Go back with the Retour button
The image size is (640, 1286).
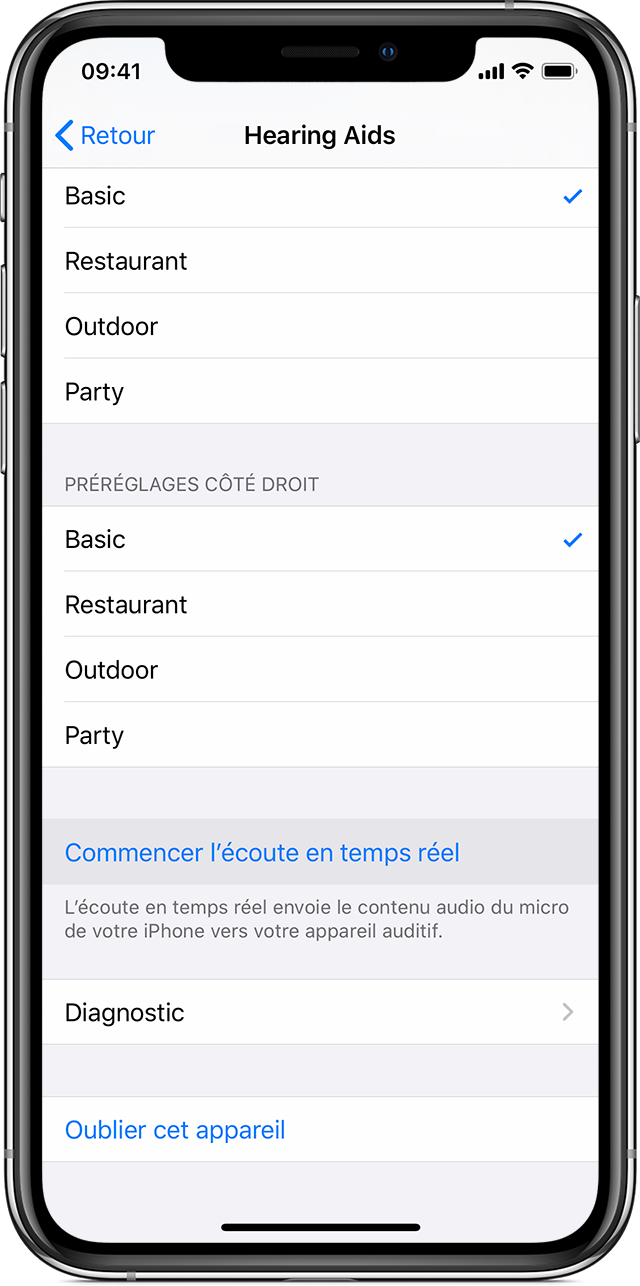(105, 135)
